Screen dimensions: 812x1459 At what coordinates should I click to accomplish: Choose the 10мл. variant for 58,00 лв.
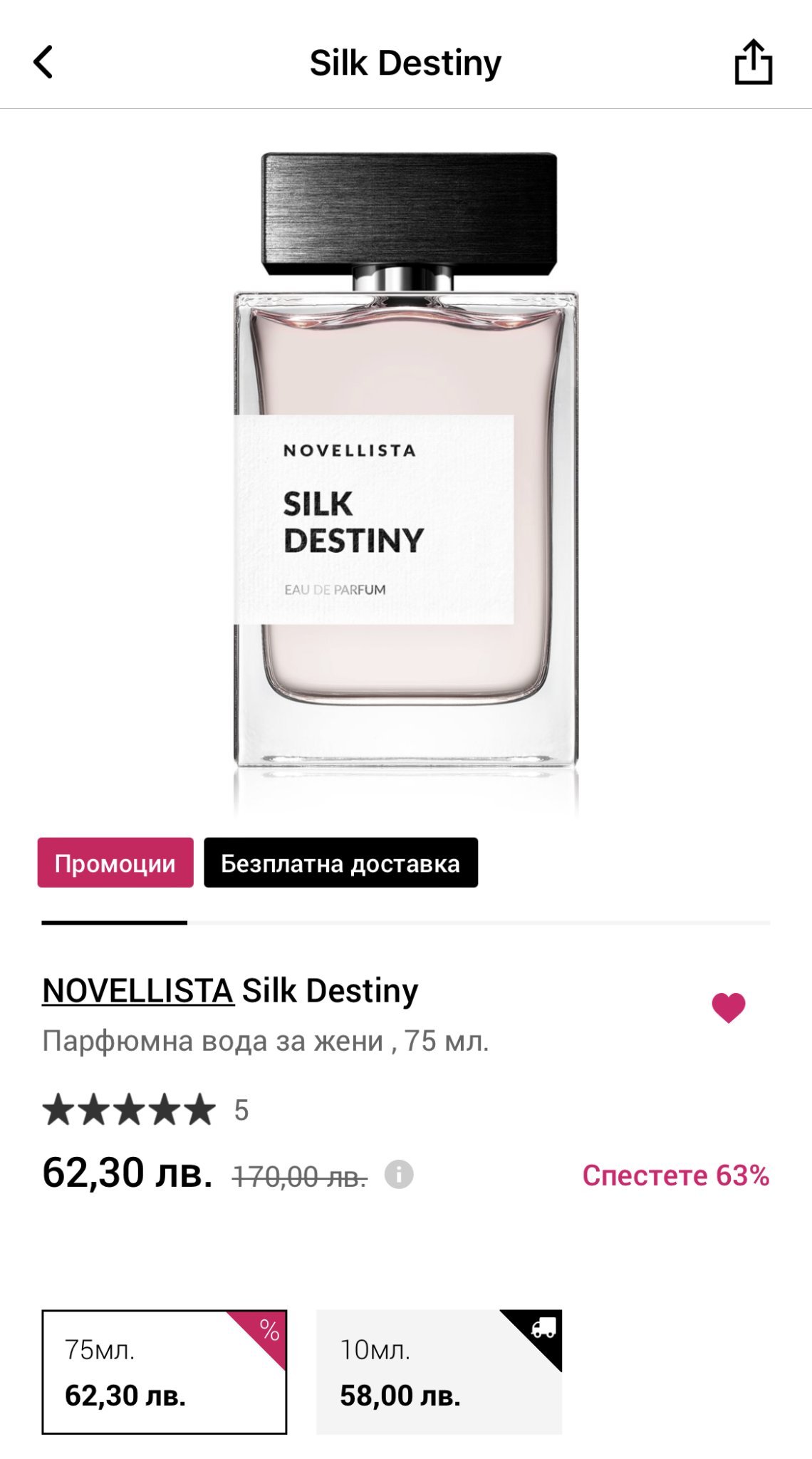439,1371
